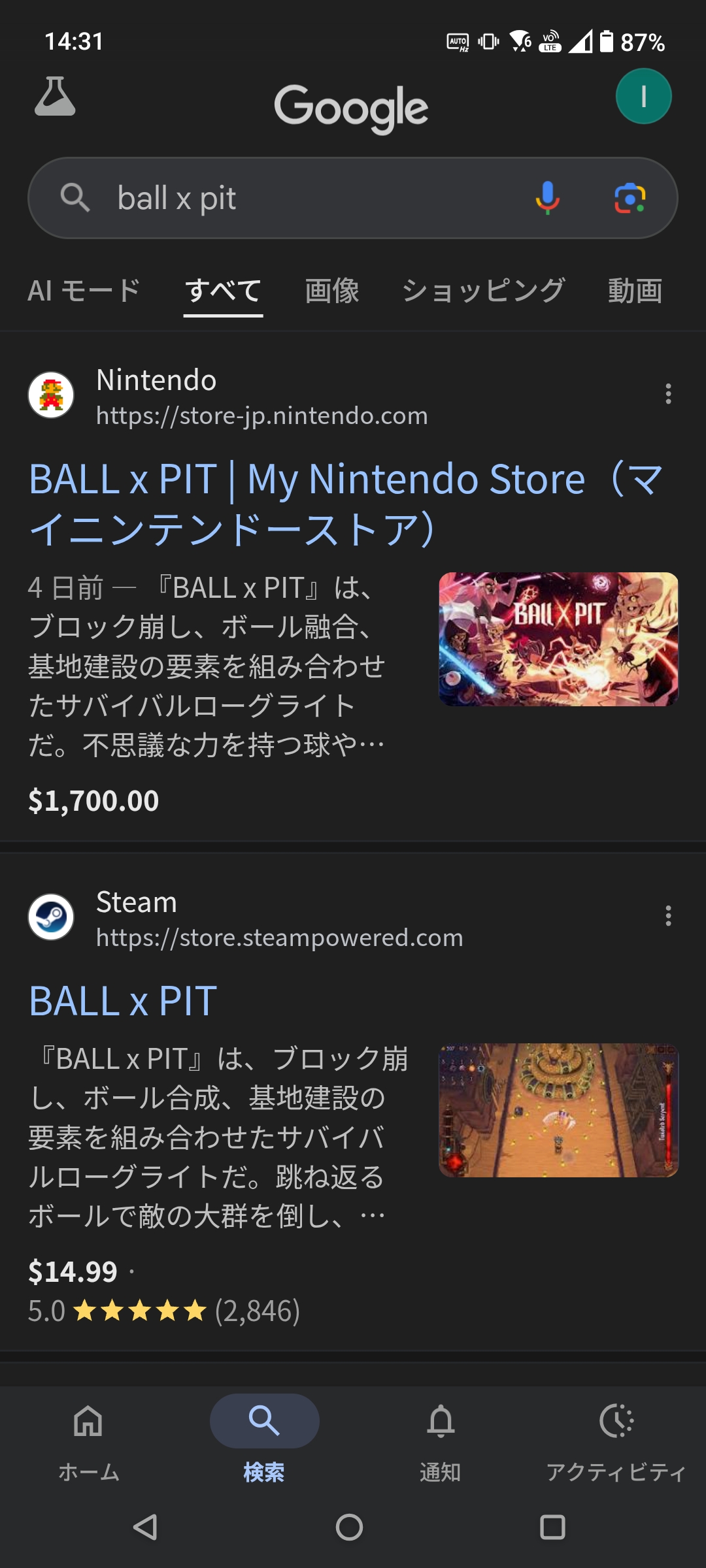The width and height of the screenshot is (706, 1568).
Task: Open the Steam BALL x PIT result link
Action: (123, 1001)
